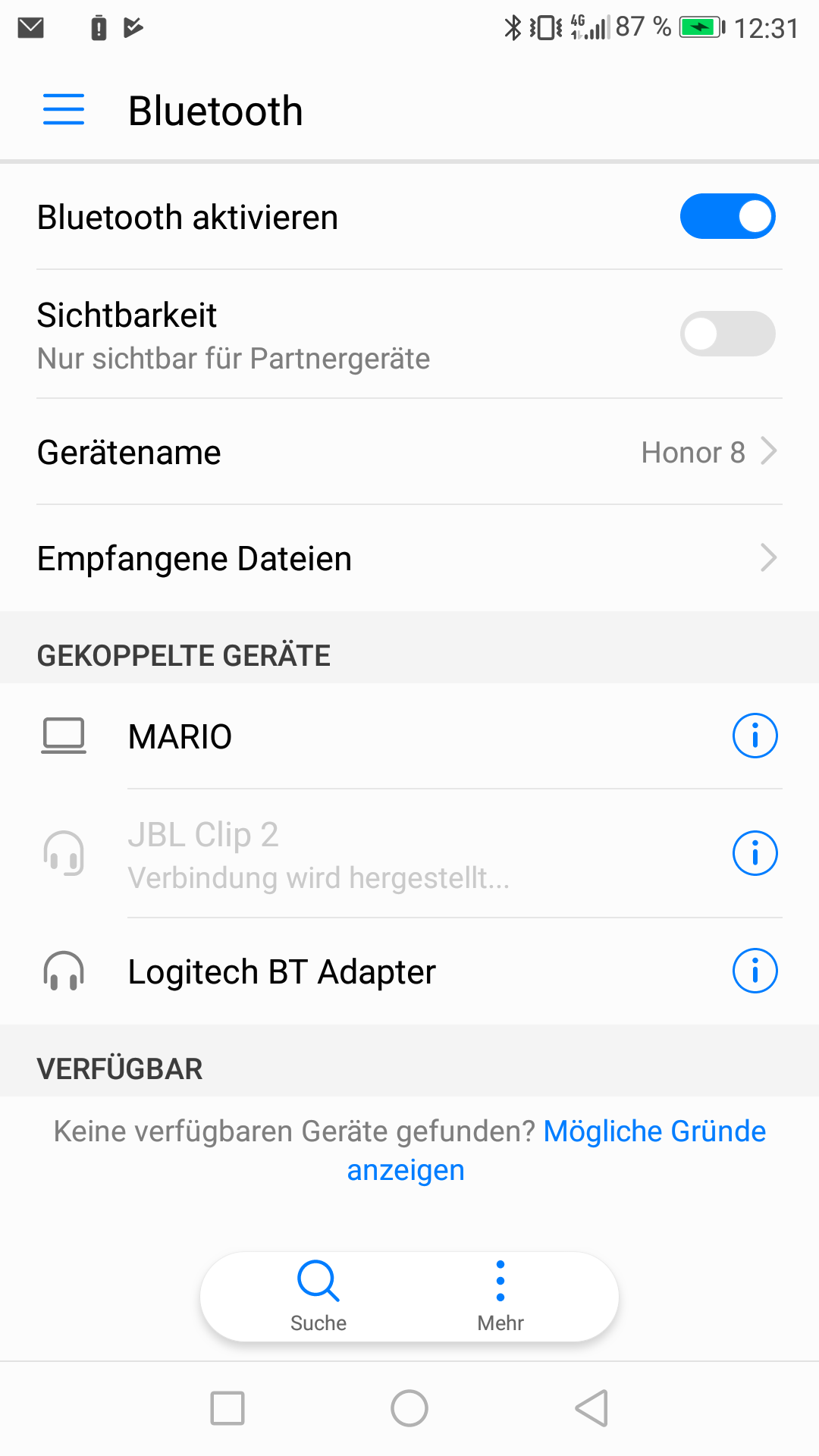Go to the home screen
The image size is (819, 1456).
click(x=409, y=1408)
